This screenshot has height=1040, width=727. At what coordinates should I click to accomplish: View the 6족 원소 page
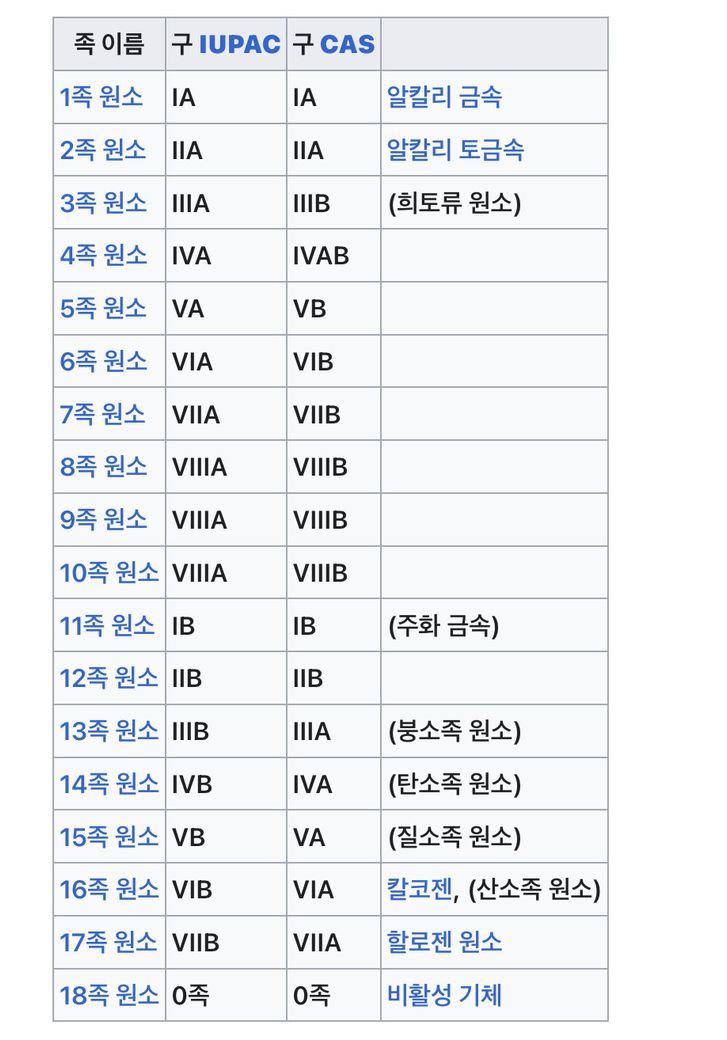click(x=102, y=361)
